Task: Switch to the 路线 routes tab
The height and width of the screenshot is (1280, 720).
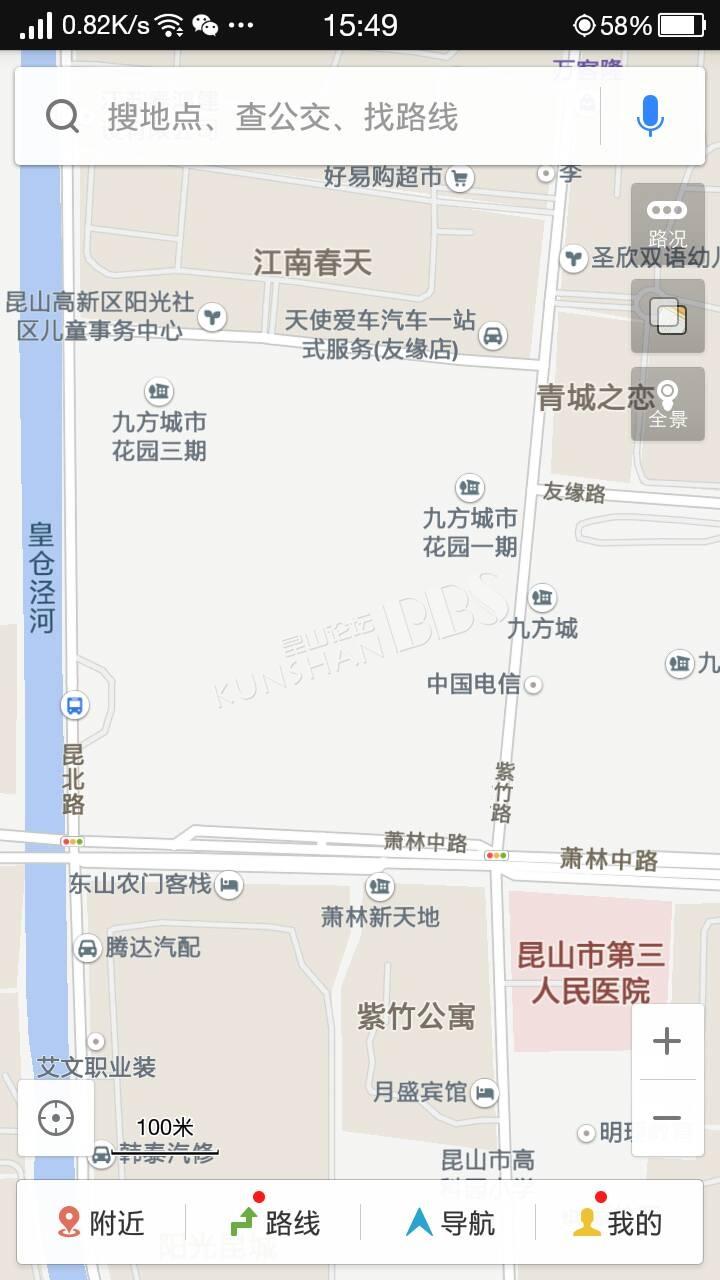Action: click(x=275, y=1222)
